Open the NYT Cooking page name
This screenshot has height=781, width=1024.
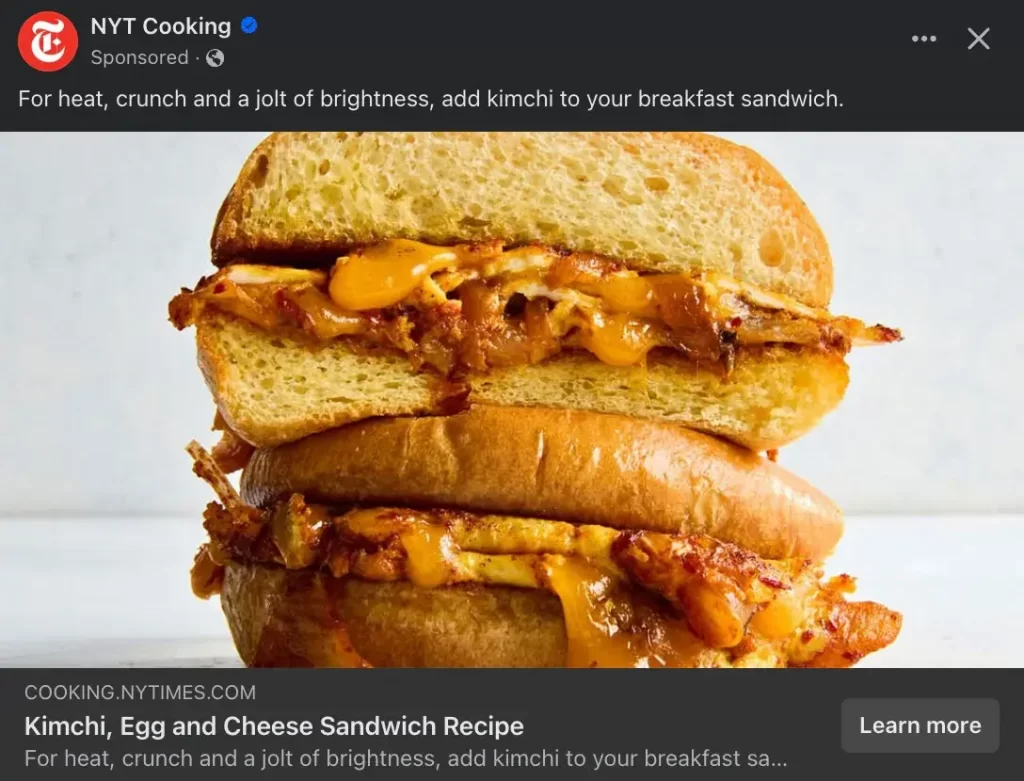tap(160, 26)
